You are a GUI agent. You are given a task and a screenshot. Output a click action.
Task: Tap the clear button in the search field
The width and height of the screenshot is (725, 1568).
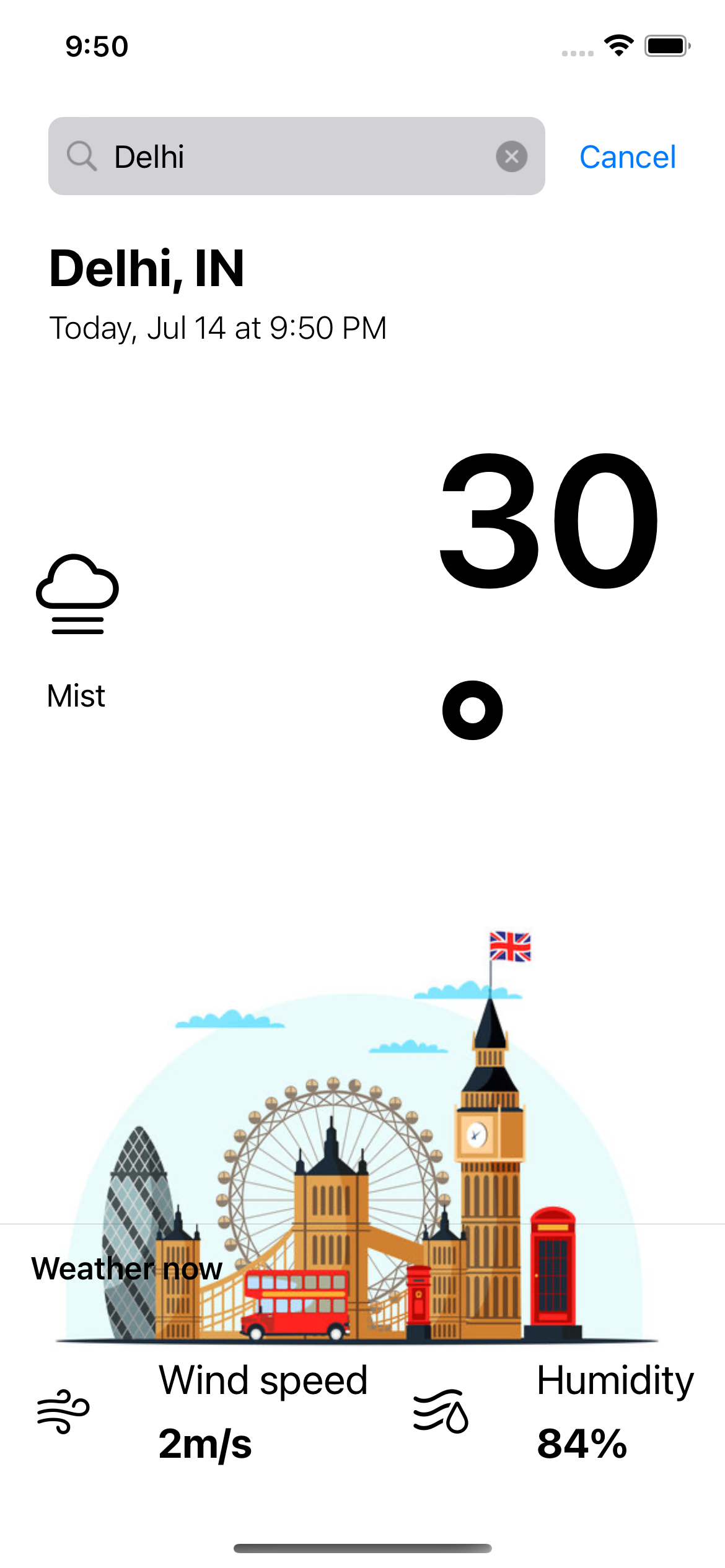[x=512, y=156]
